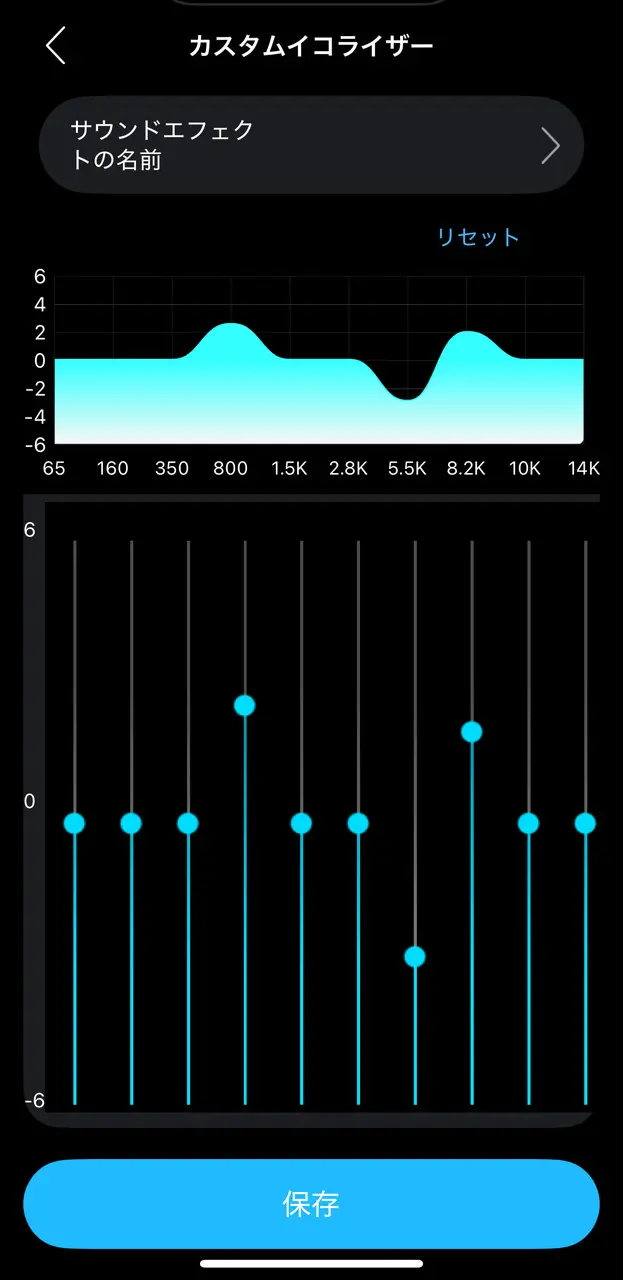
Task: Tap the lowered 5.5K slider knob
Action: click(x=415, y=957)
